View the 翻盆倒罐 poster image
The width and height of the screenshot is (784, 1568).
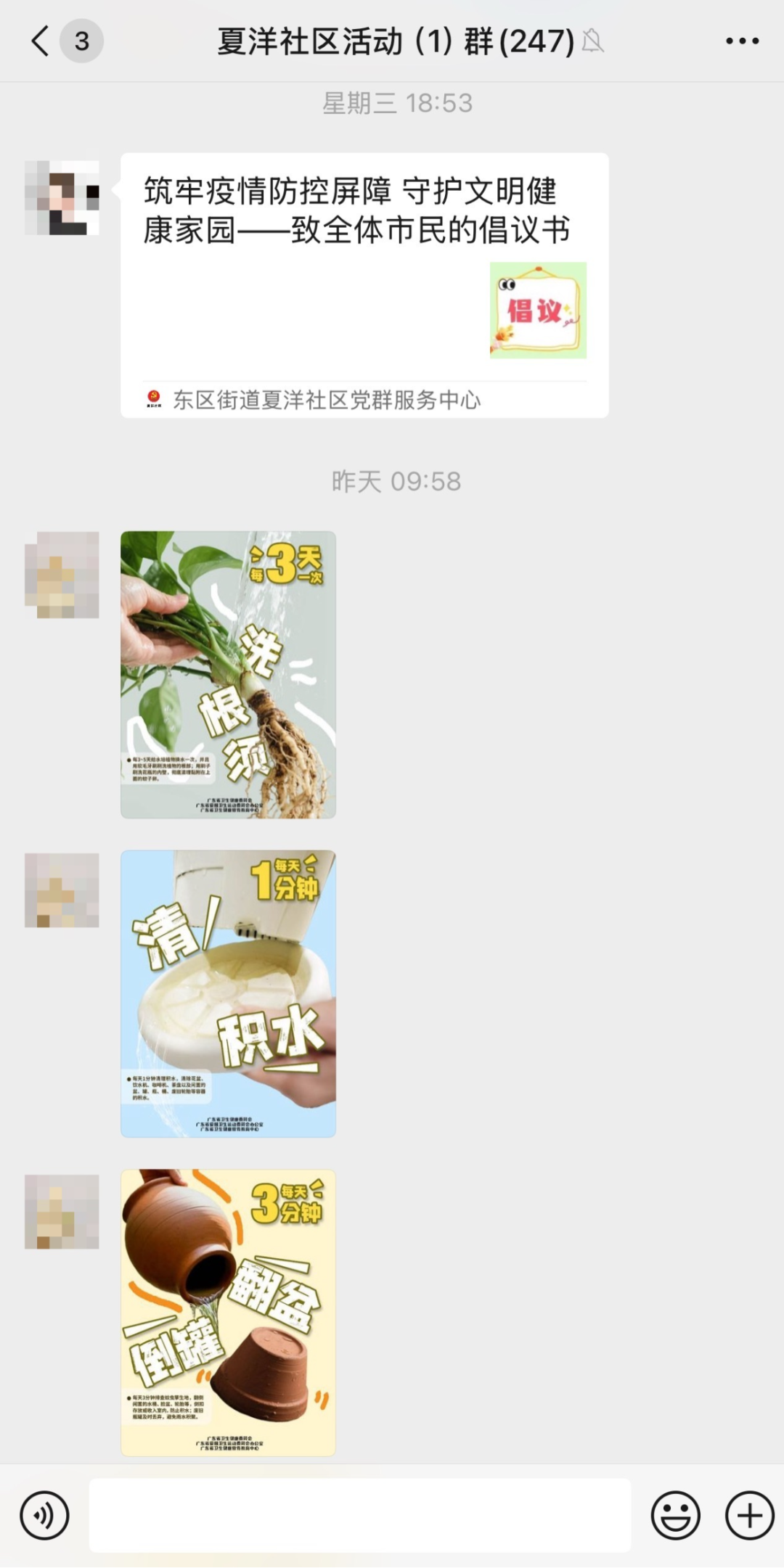click(x=228, y=1312)
